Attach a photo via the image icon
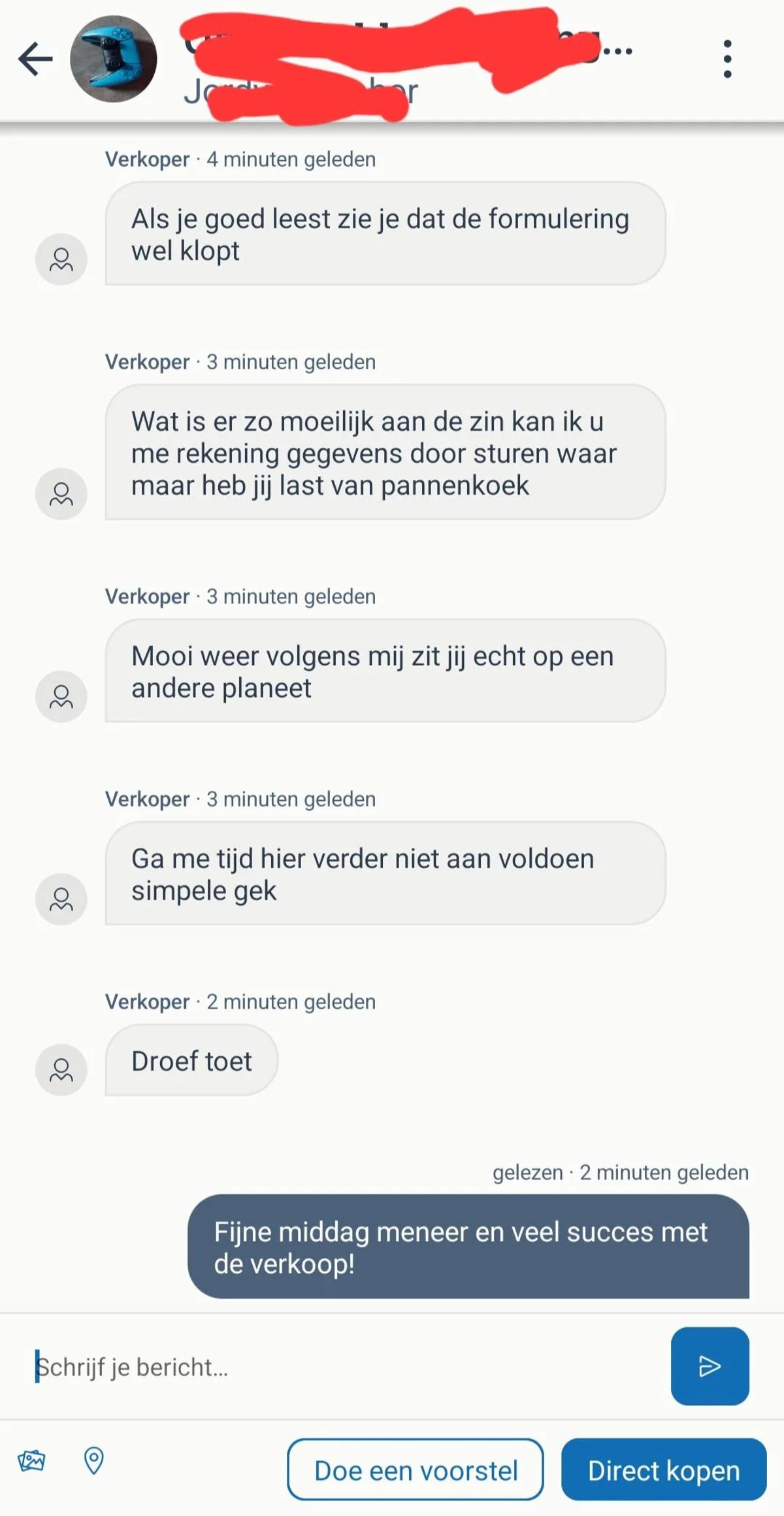 click(31, 1460)
